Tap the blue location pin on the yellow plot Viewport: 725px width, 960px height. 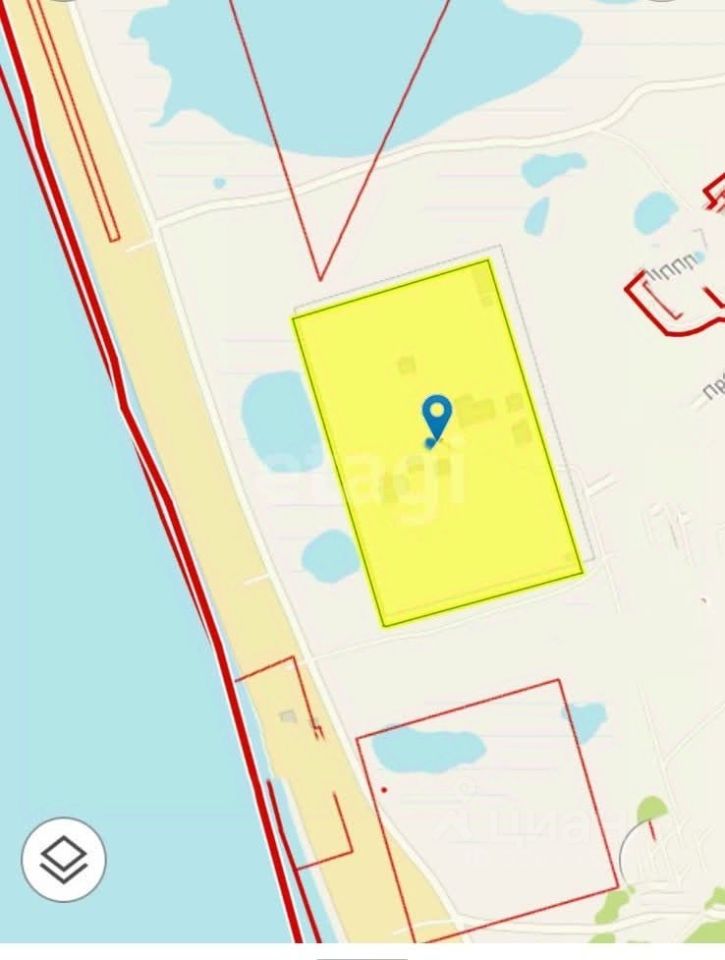[437, 415]
